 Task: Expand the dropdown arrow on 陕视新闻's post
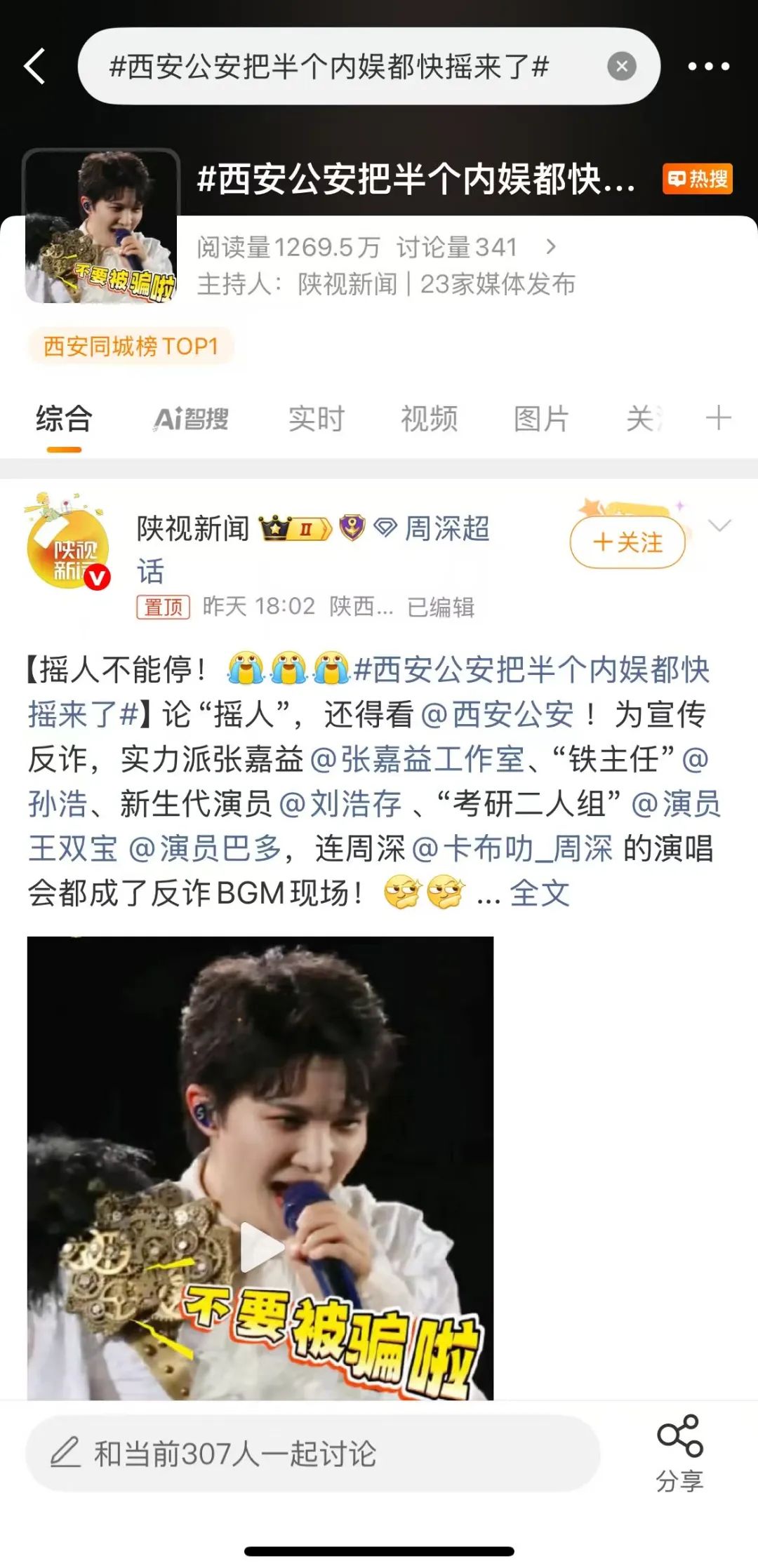(720, 525)
